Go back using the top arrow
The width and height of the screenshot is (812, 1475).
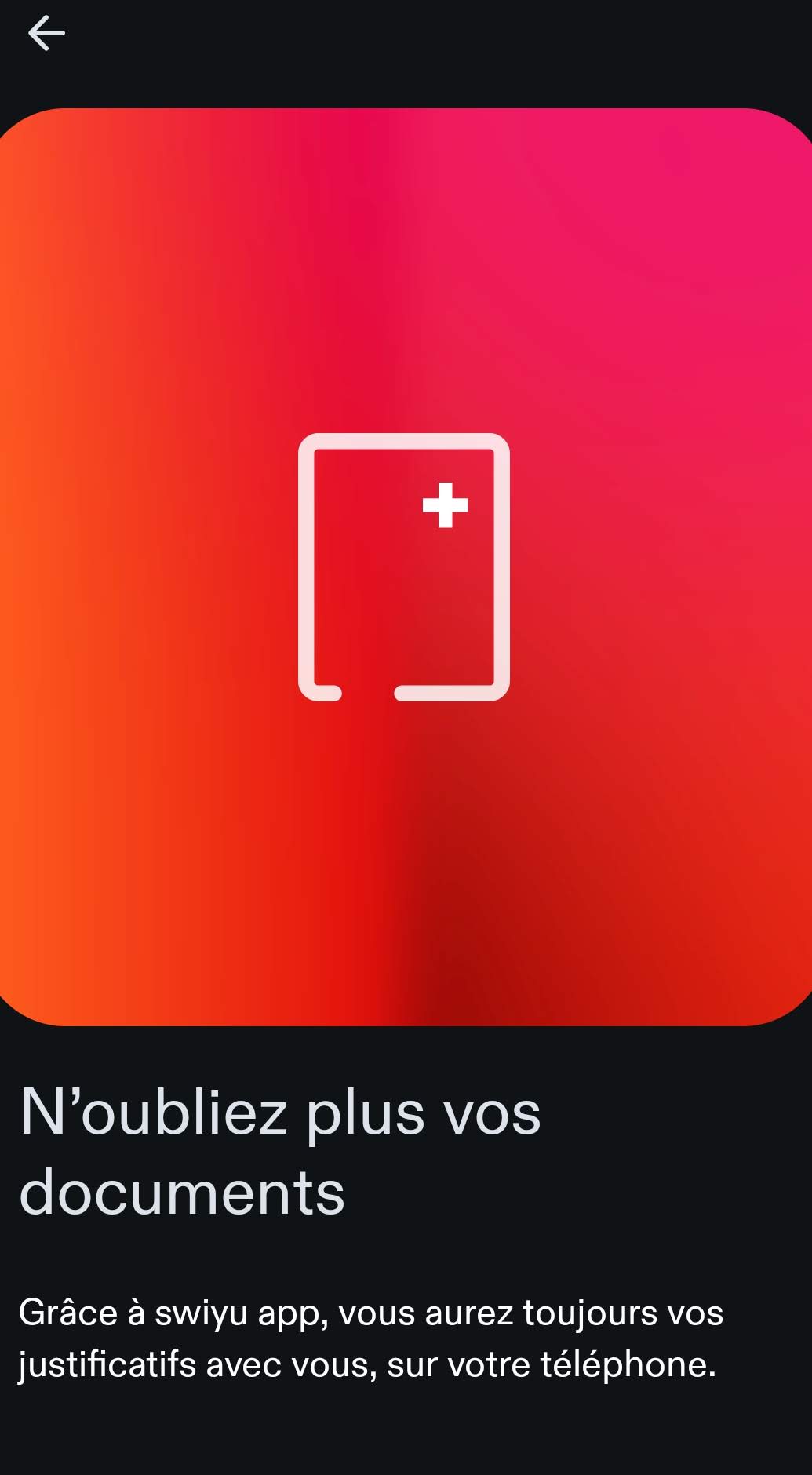tap(46, 33)
